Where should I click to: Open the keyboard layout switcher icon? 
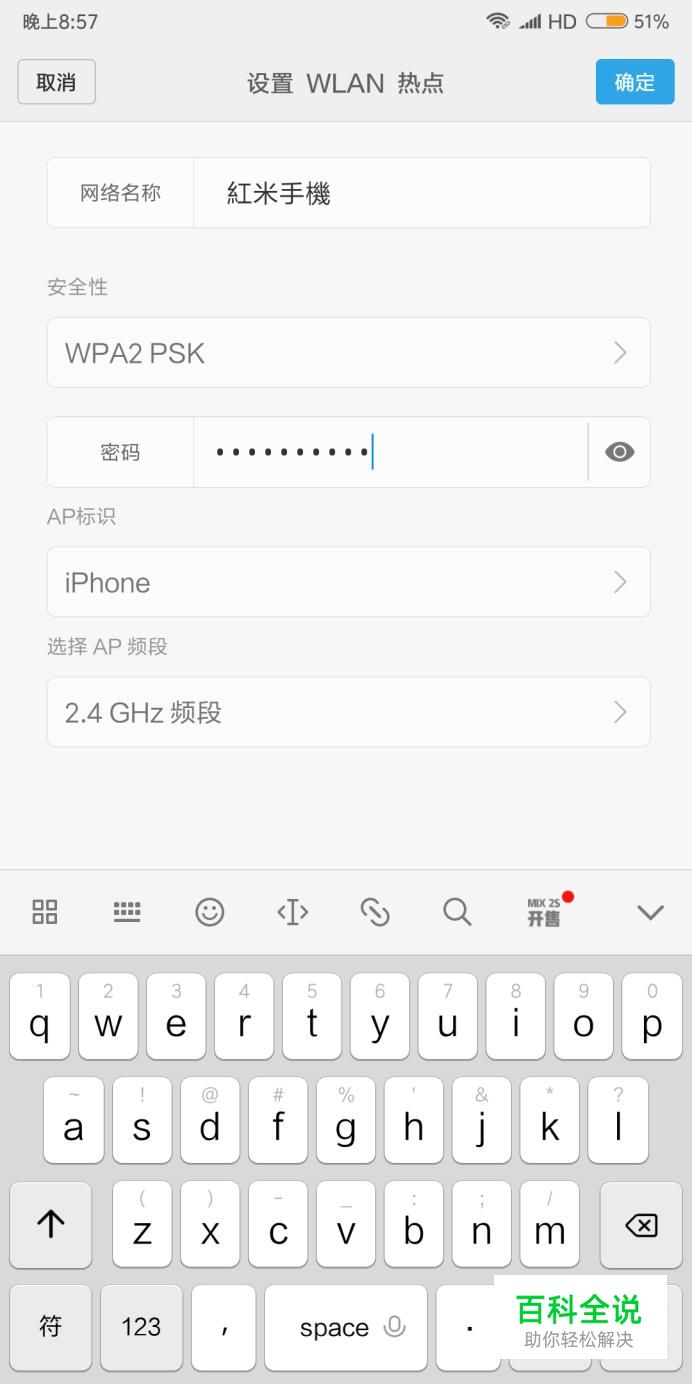127,911
